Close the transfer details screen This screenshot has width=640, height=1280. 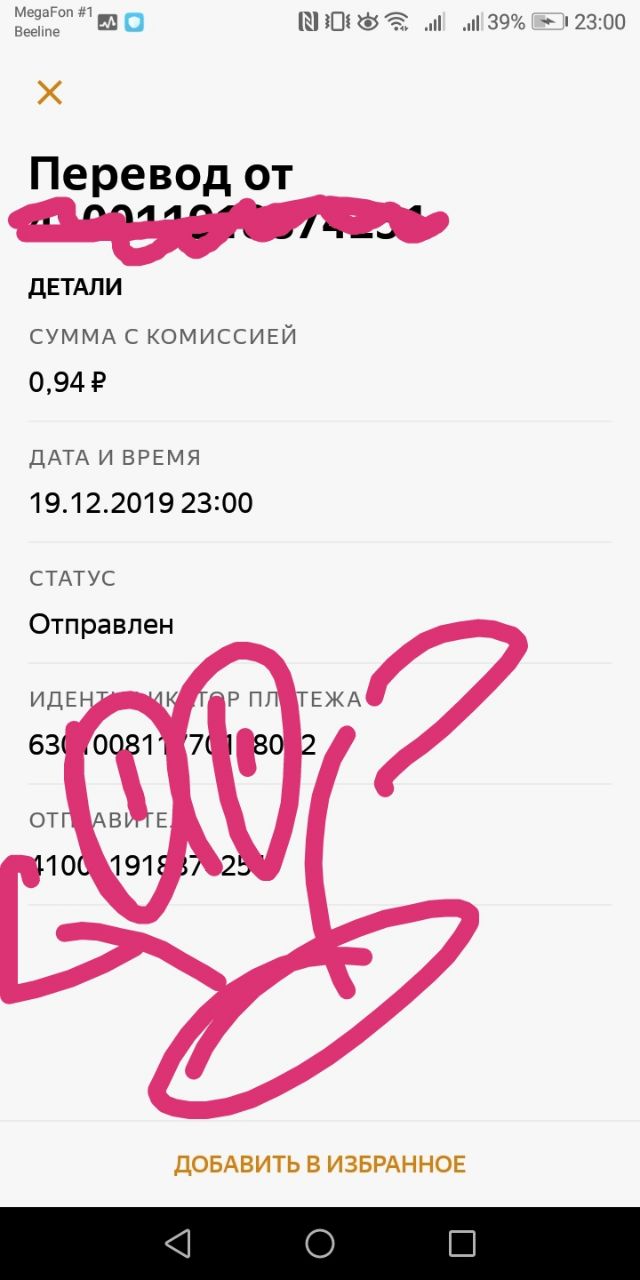[49, 93]
